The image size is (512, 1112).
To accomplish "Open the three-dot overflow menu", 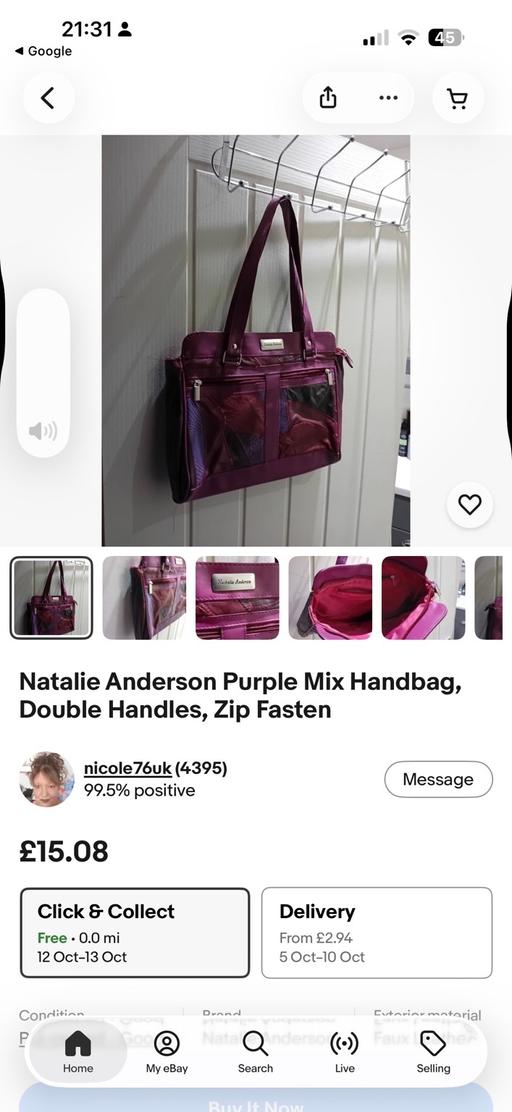I will pyautogui.click(x=388, y=98).
